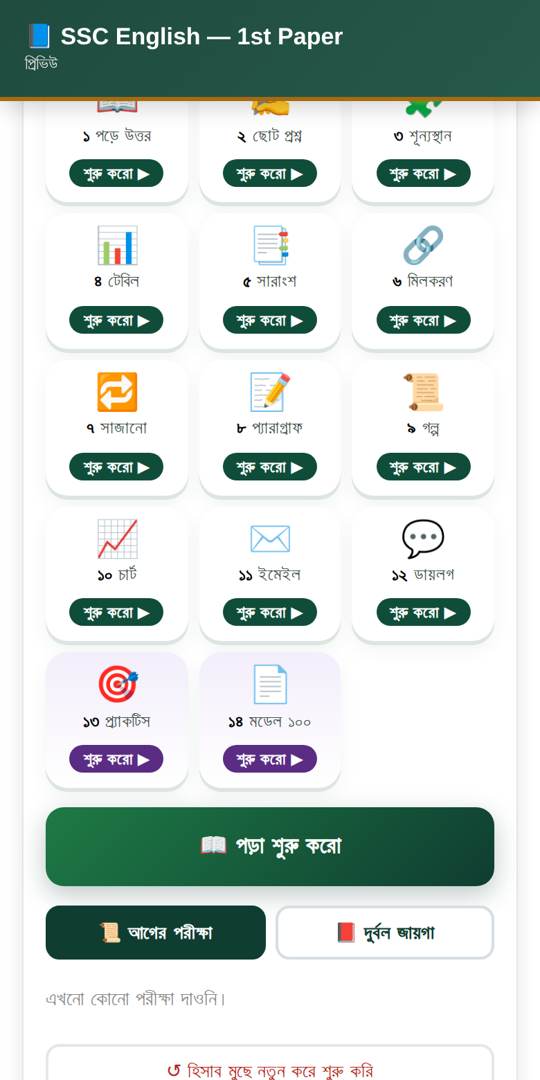Start the ৮ প্যারাগ্রাফ section
540x1080 pixels.
(x=270, y=466)
